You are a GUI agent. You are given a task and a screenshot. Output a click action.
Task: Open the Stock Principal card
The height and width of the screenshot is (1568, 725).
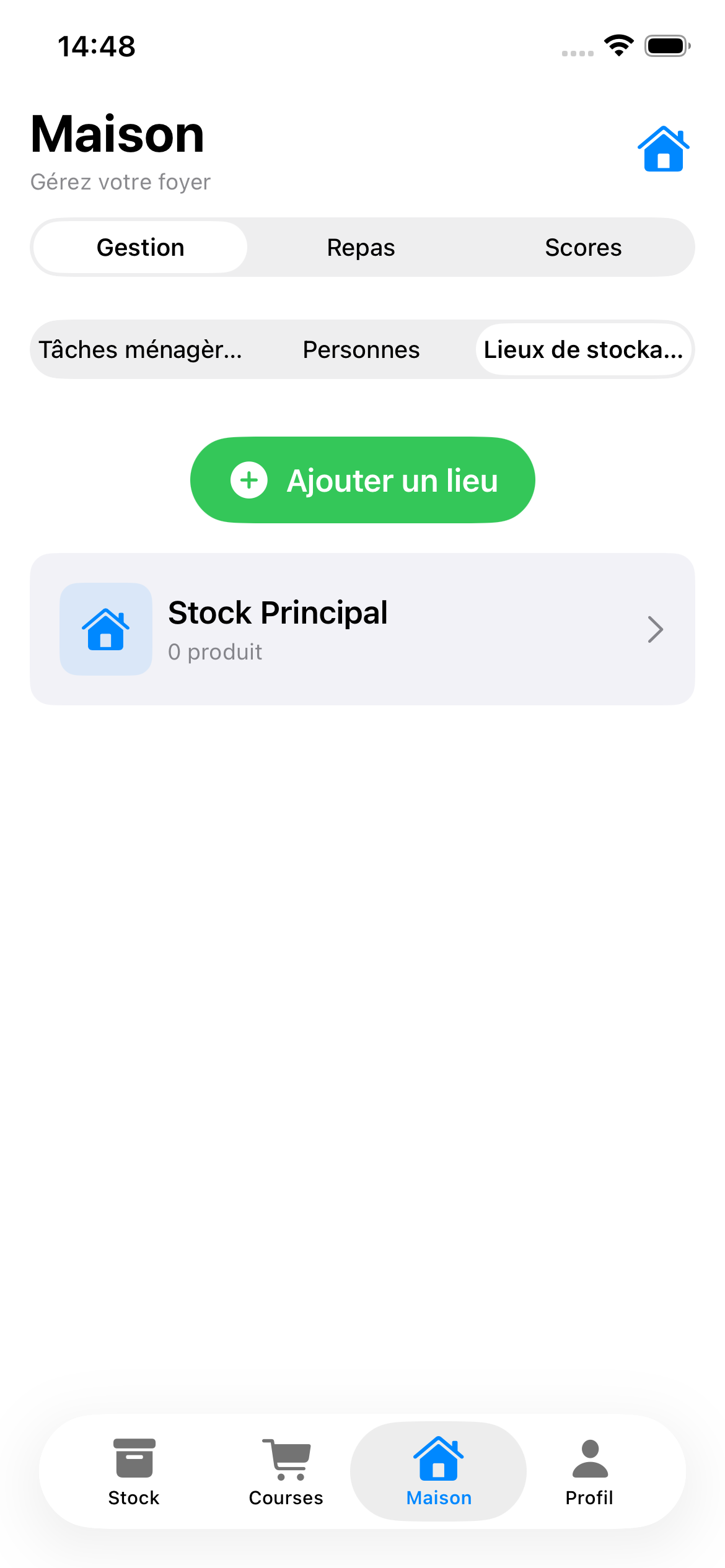point(362,629)
